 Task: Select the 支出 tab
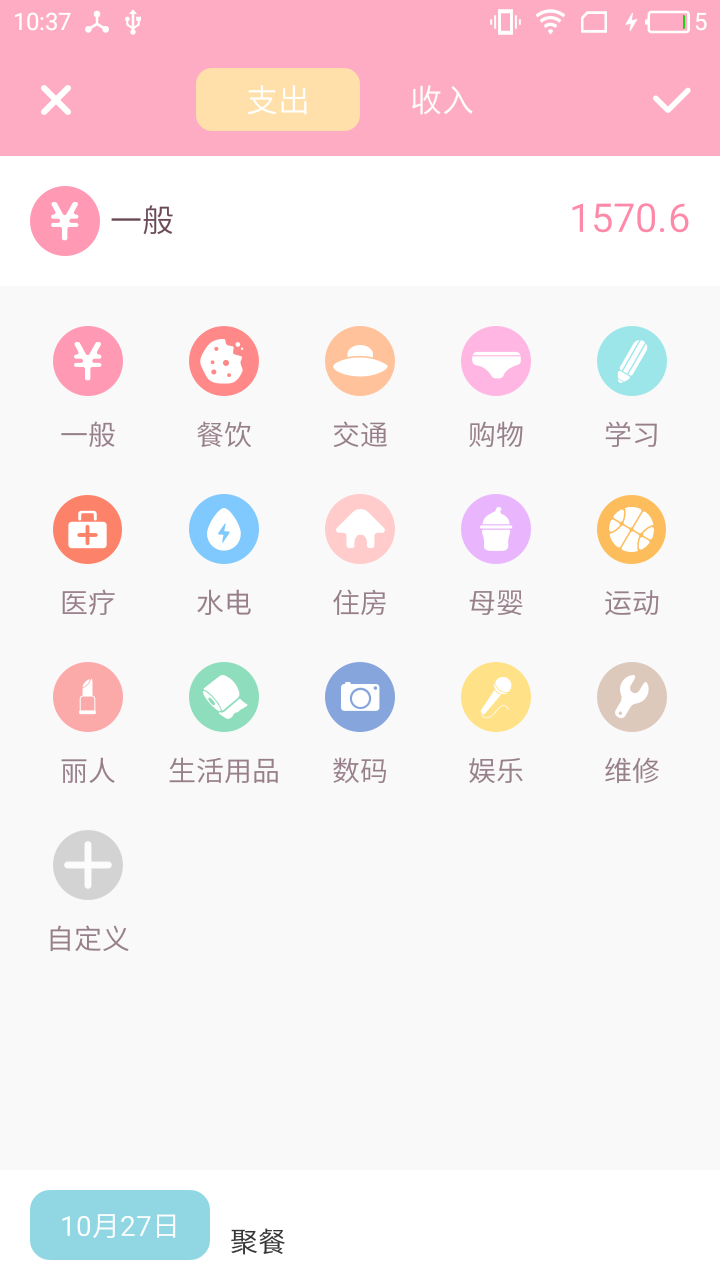coord(278,100)
